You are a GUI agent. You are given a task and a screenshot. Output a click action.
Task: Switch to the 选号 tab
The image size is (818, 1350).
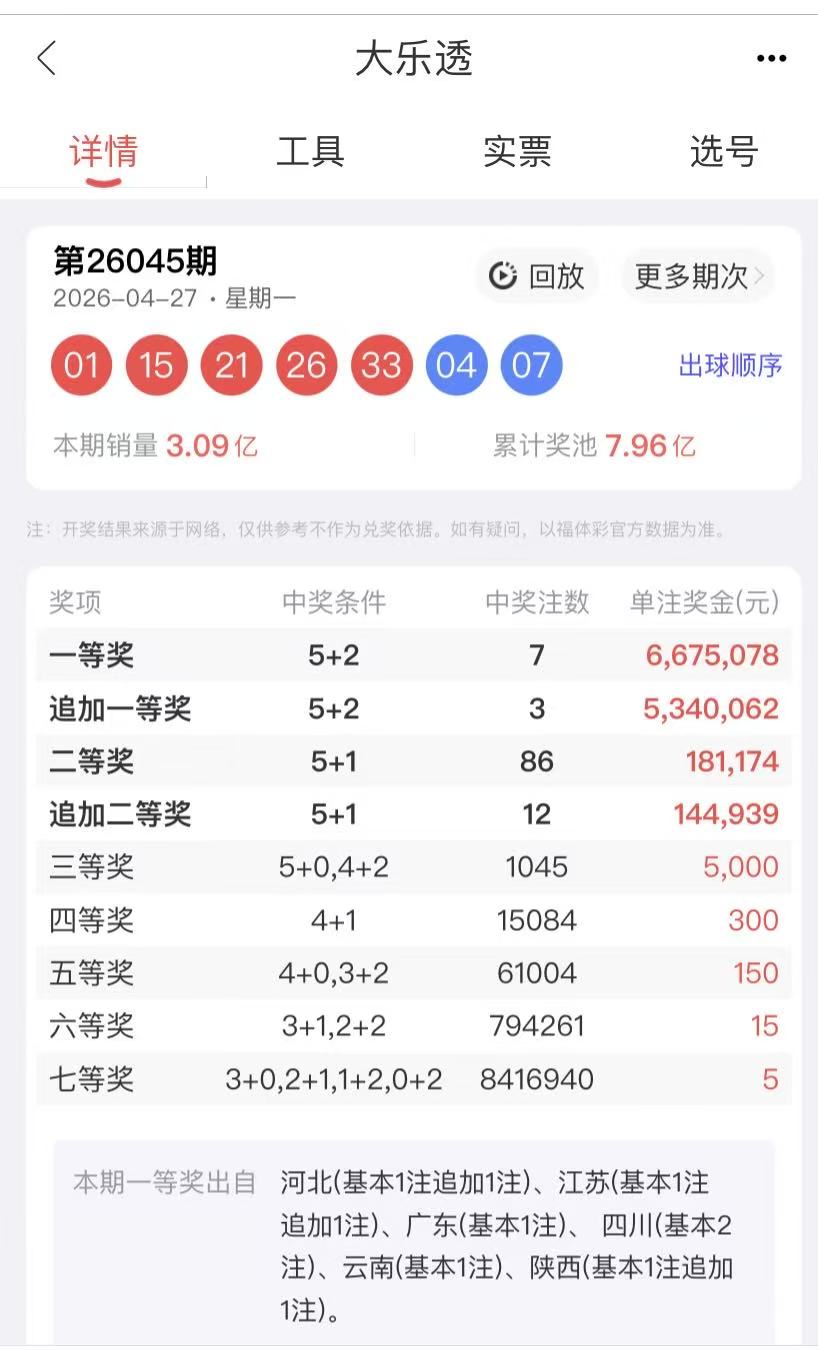click(x=724, y=152)
